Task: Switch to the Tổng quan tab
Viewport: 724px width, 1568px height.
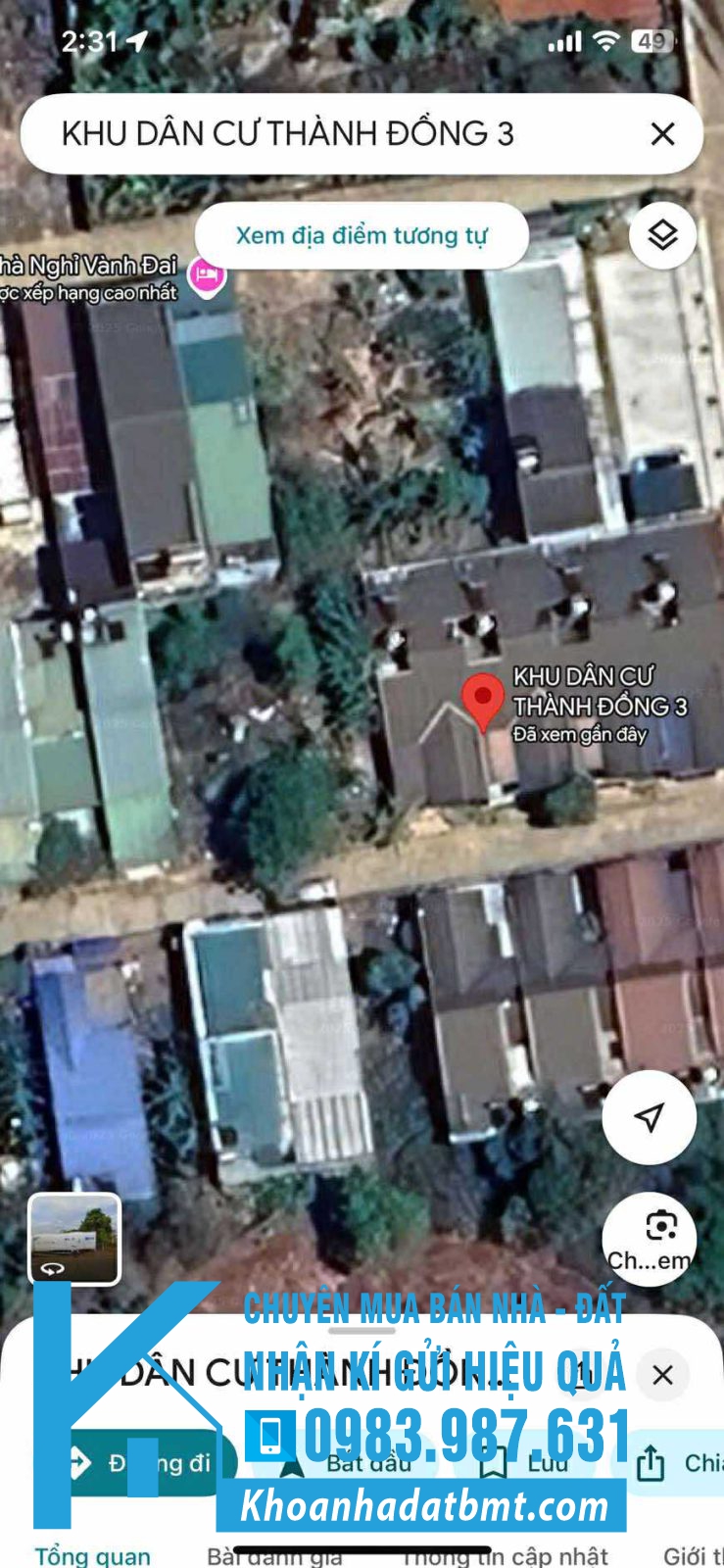Action: [93, 1555]
